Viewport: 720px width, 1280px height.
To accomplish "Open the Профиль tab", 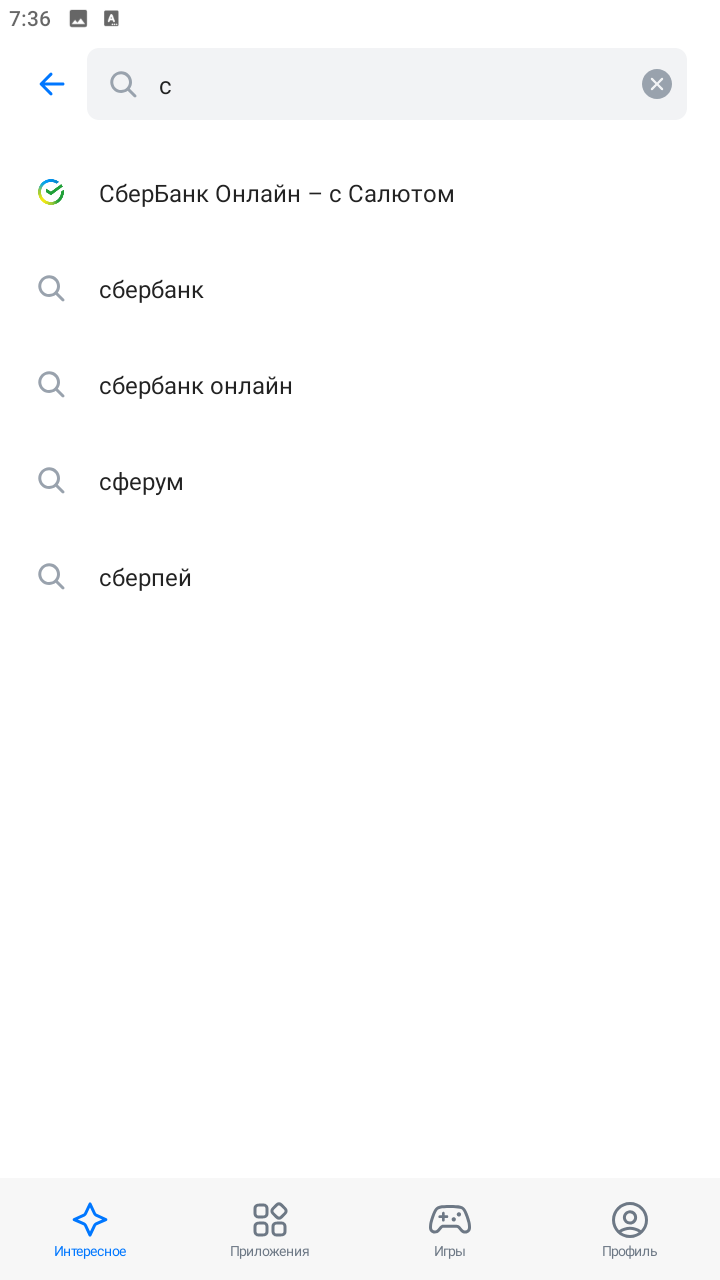I will (630, 1230).
